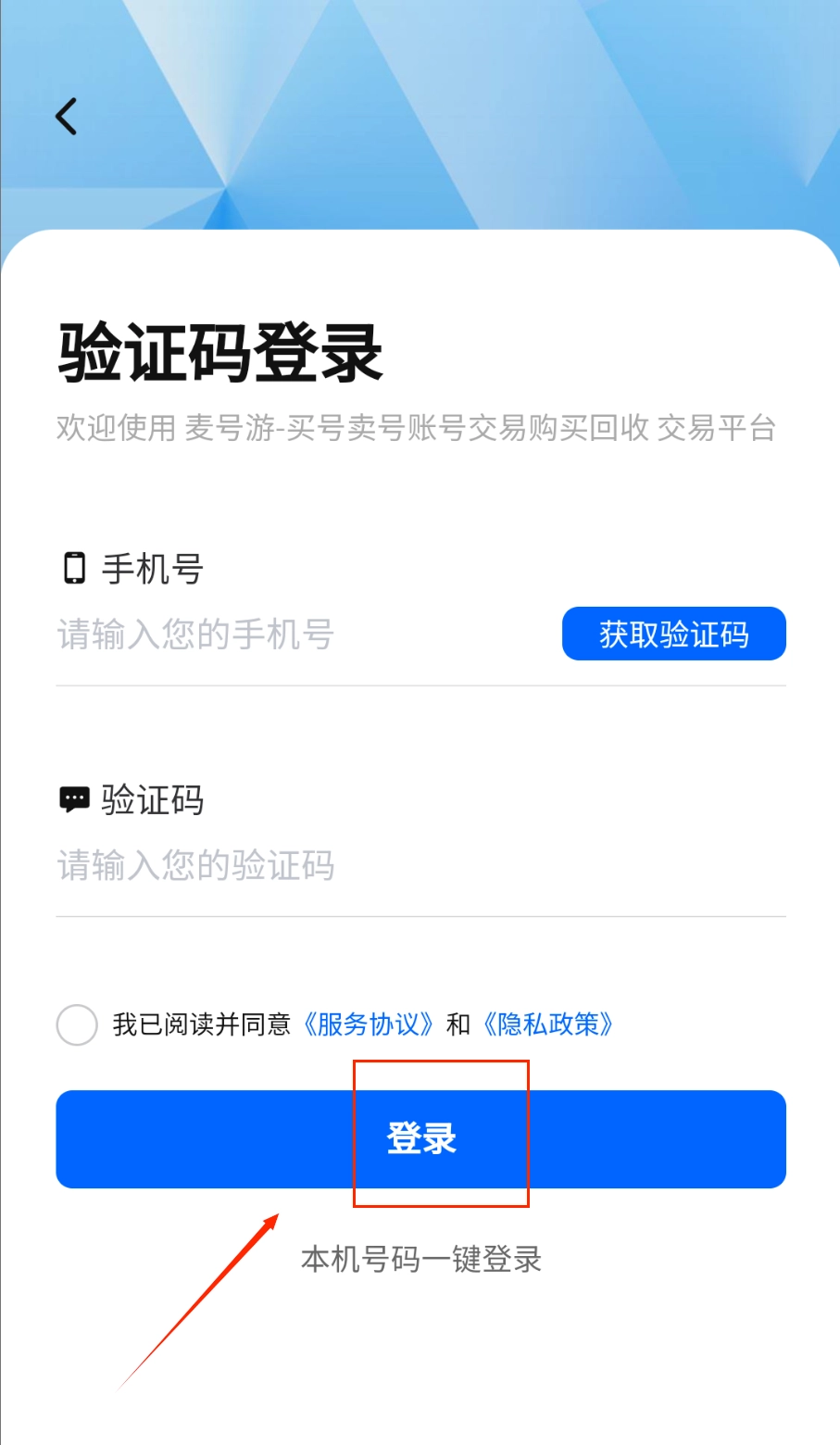The width and height of the screenshot is (840, 1445).
Task: Go back using the top-left arrow
Action: [x=67, y=117]
